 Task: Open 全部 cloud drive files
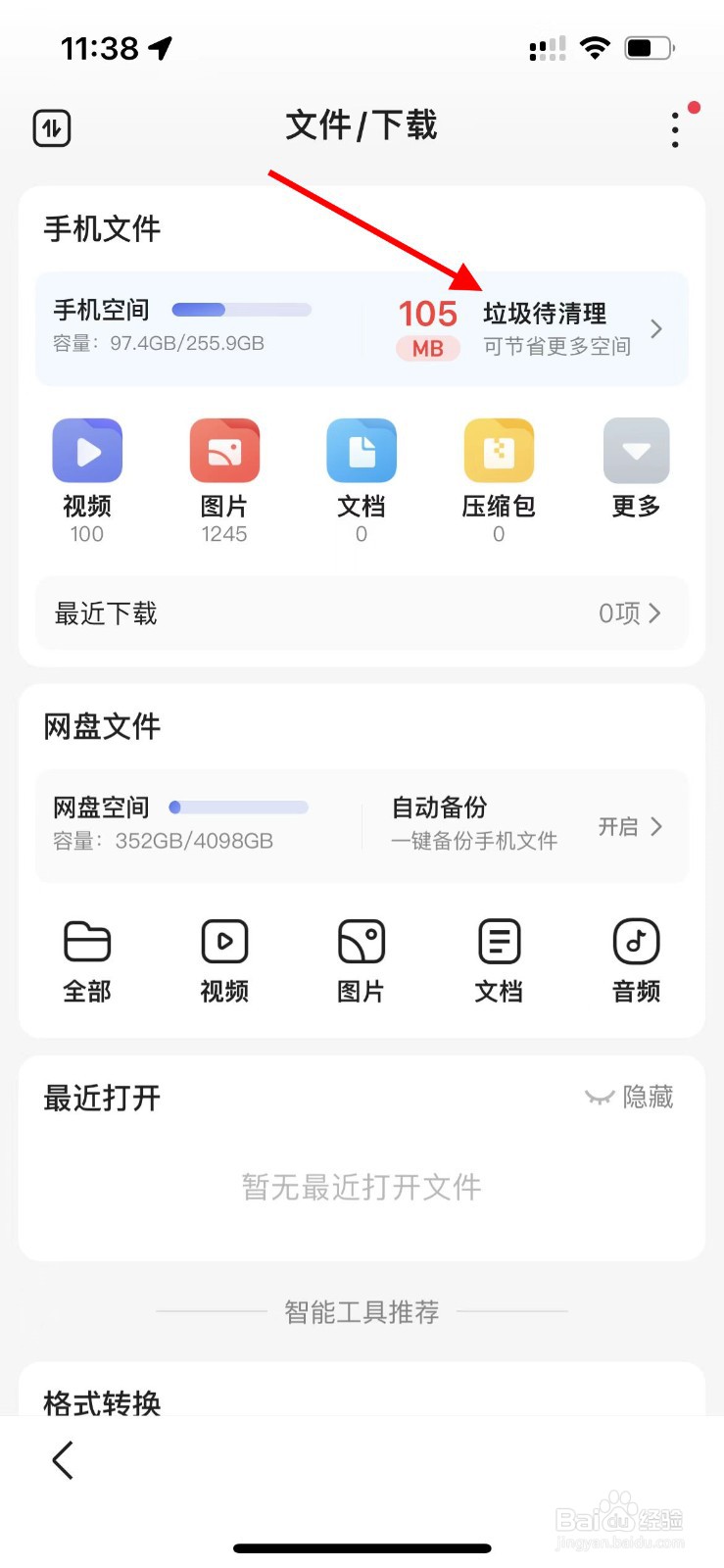(87, 961)
